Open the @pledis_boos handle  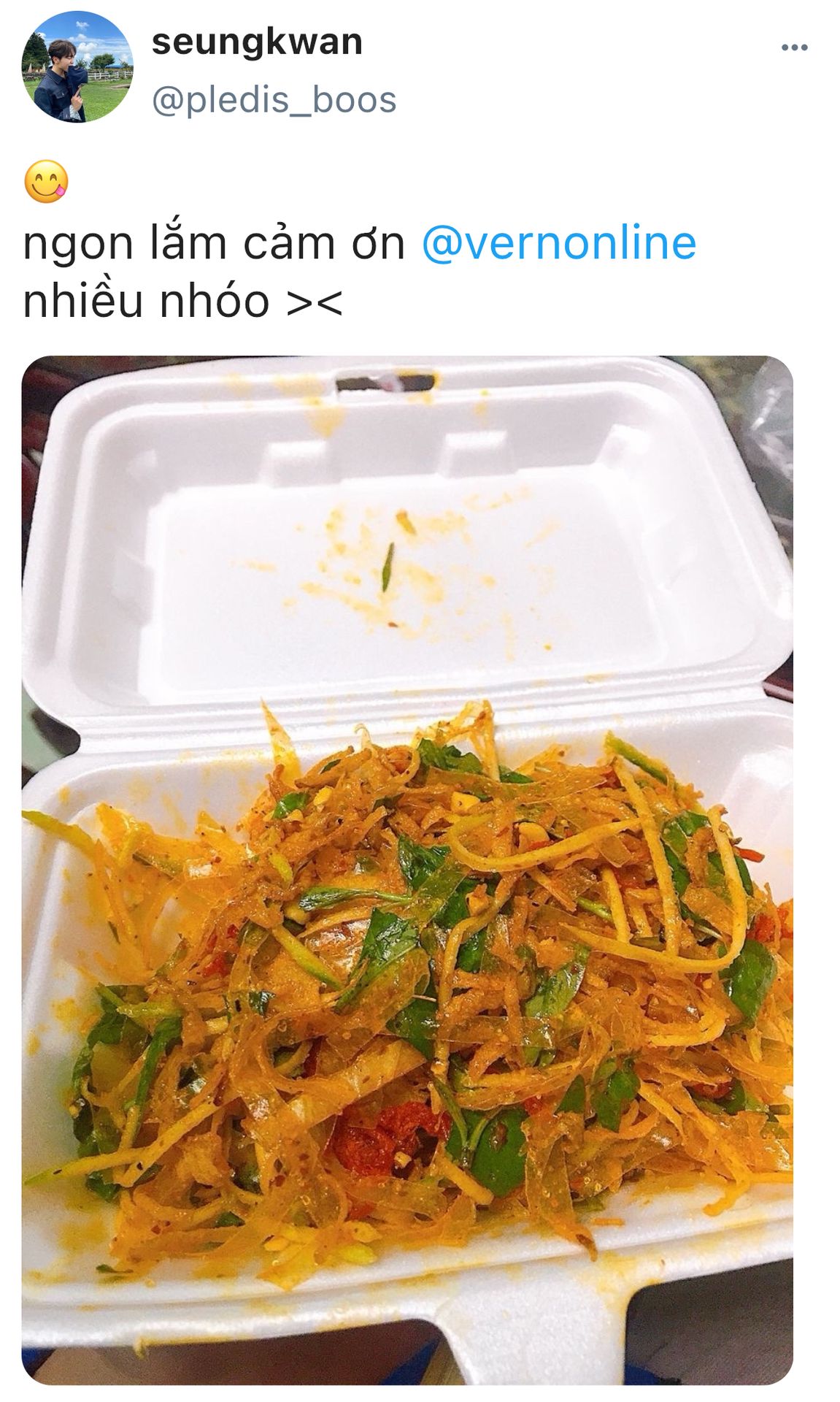click(274, 100)
